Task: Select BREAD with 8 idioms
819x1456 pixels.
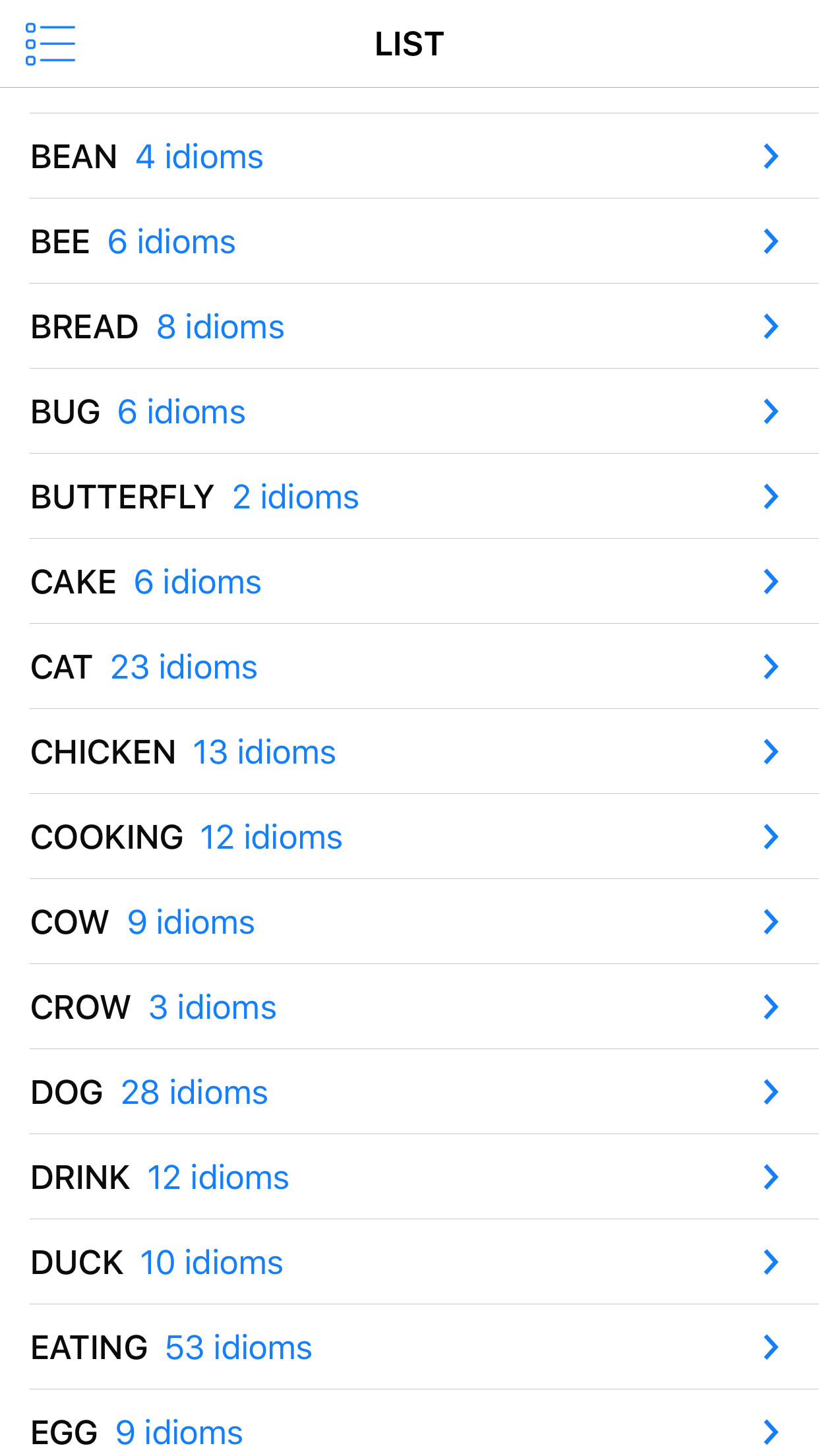Action: [x=409, y=326]
